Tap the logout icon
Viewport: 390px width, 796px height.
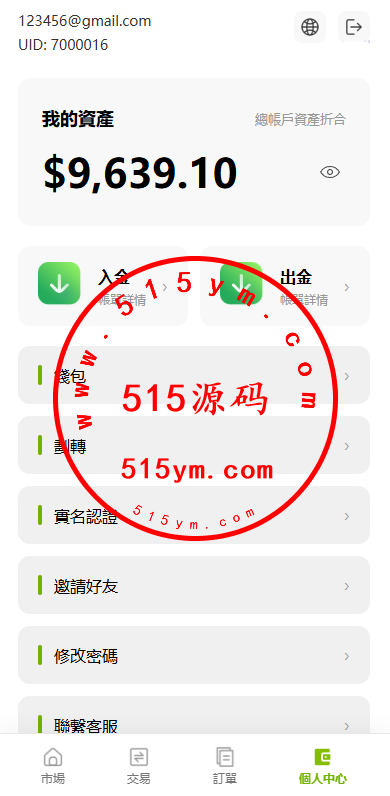pos(354,27)
